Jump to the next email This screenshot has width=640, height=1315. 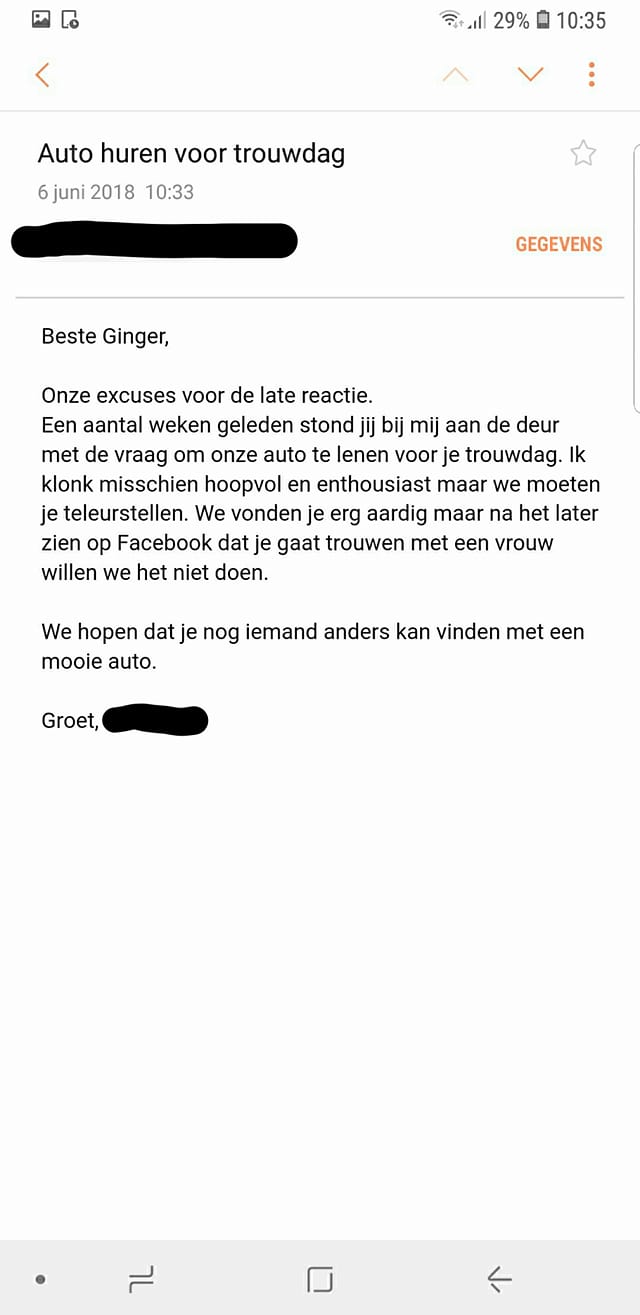(530, 74)
